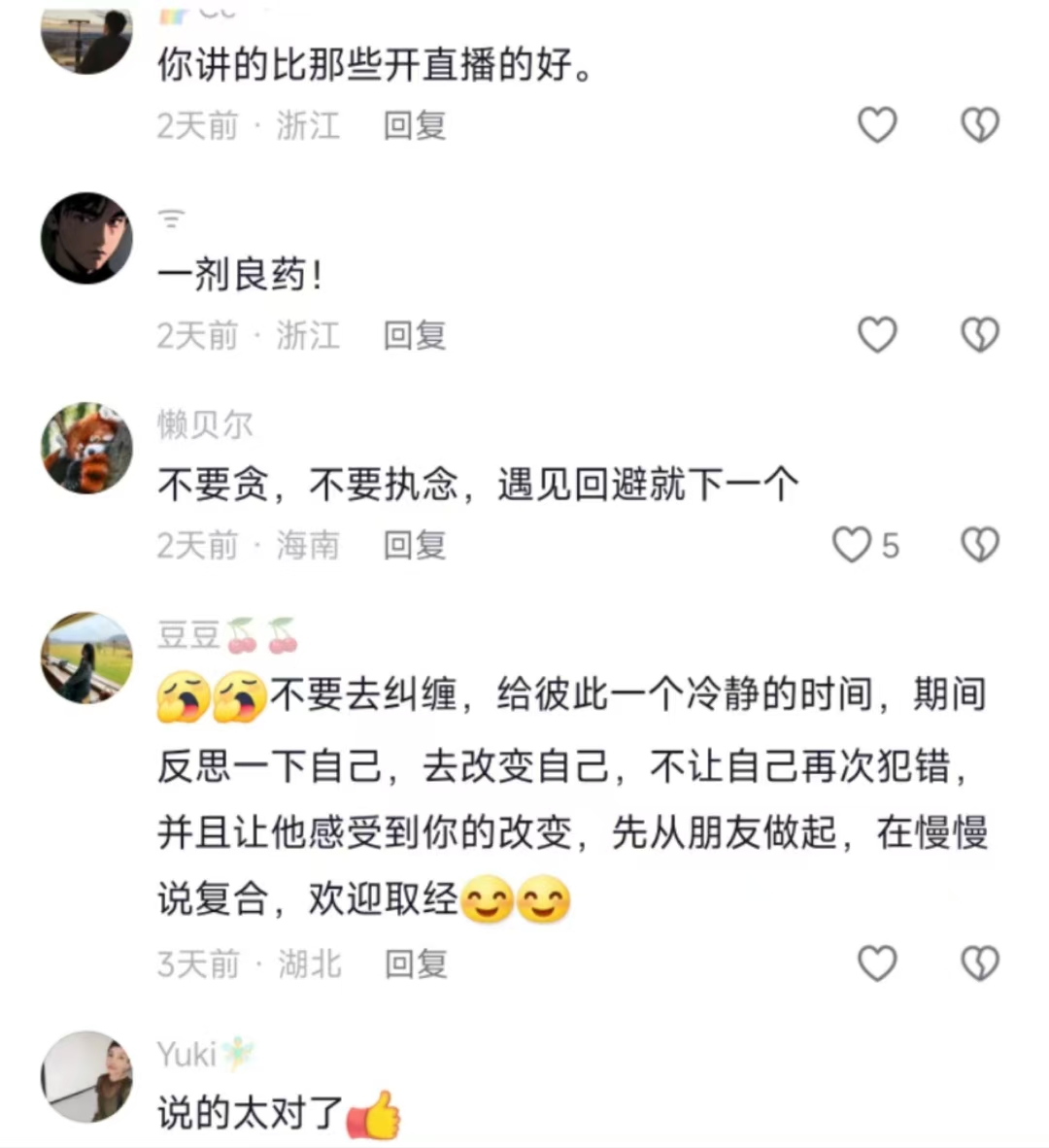Reply to the comment "你讲的比那些开直播的好"
Screen dimensions: 1049x1148
pyautogui.click(x=415, y=125)
